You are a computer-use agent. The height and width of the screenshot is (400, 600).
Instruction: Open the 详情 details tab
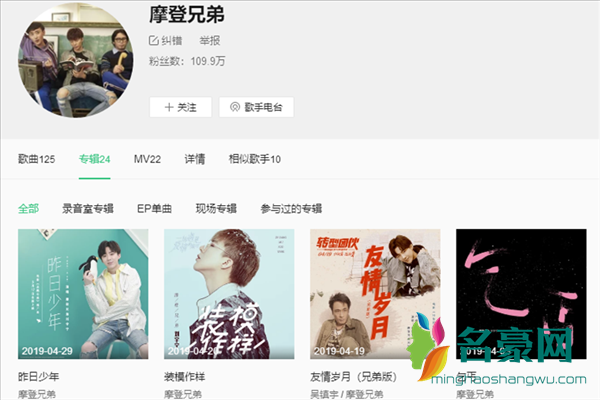pos(194,160)
